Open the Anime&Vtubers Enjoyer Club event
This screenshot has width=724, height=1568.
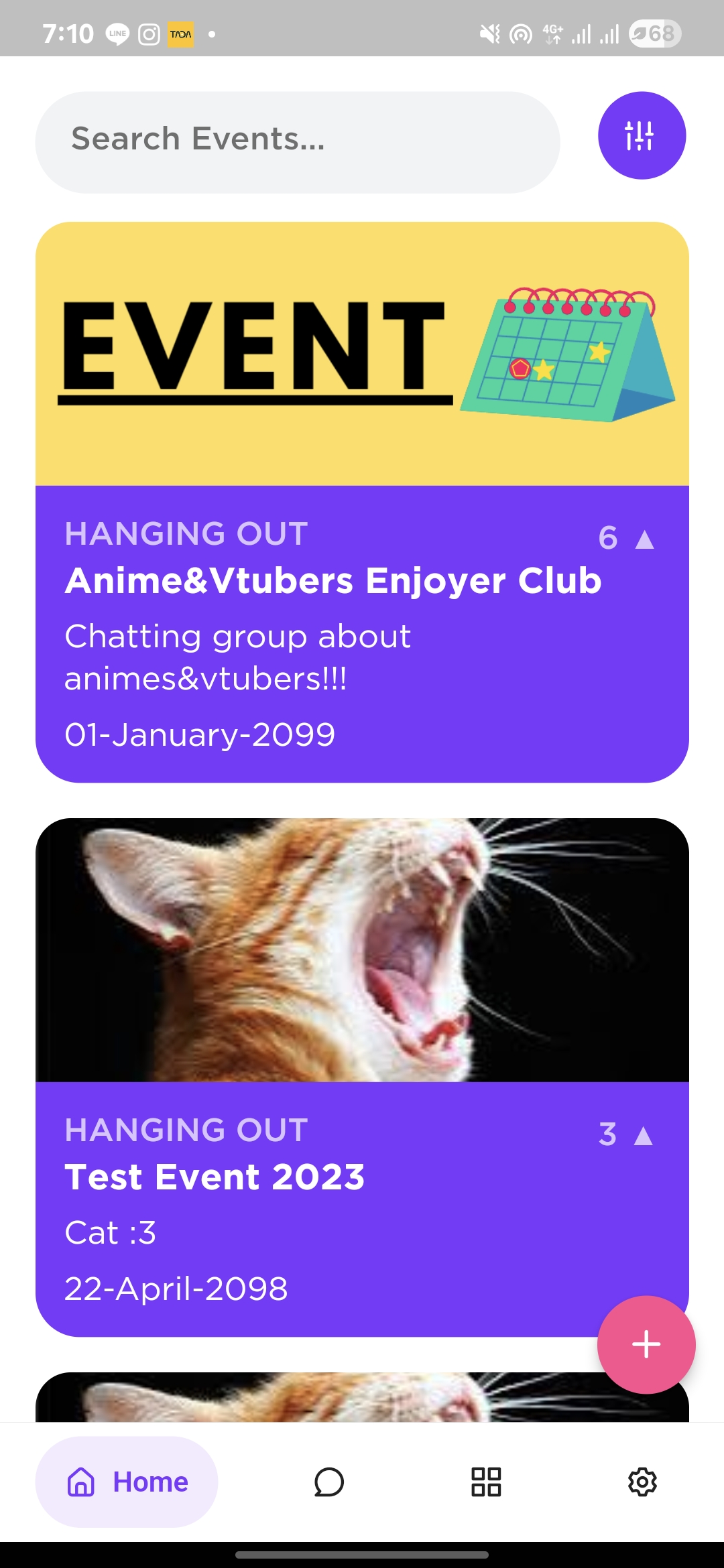click(333, 580)
